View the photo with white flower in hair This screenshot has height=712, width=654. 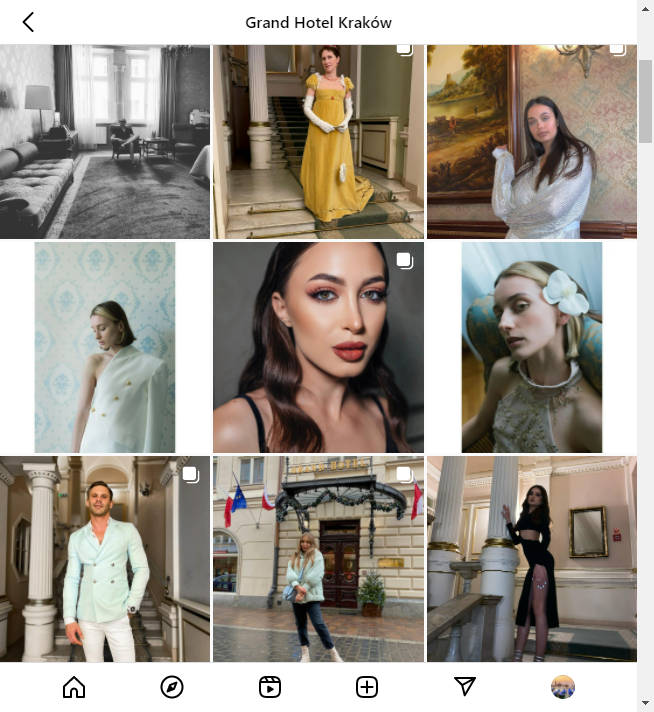coord(531,347)
